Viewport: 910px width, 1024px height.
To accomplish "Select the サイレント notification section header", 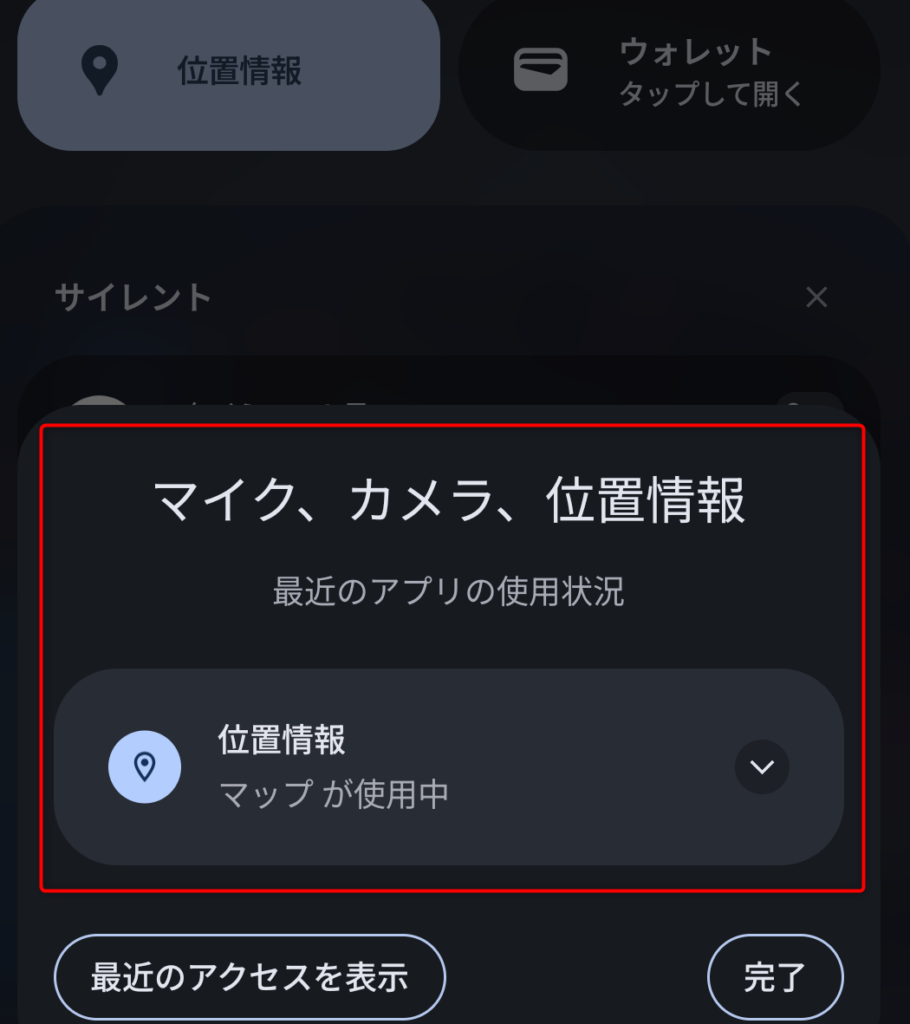I will pyautogui.click(x=132, y=297).
